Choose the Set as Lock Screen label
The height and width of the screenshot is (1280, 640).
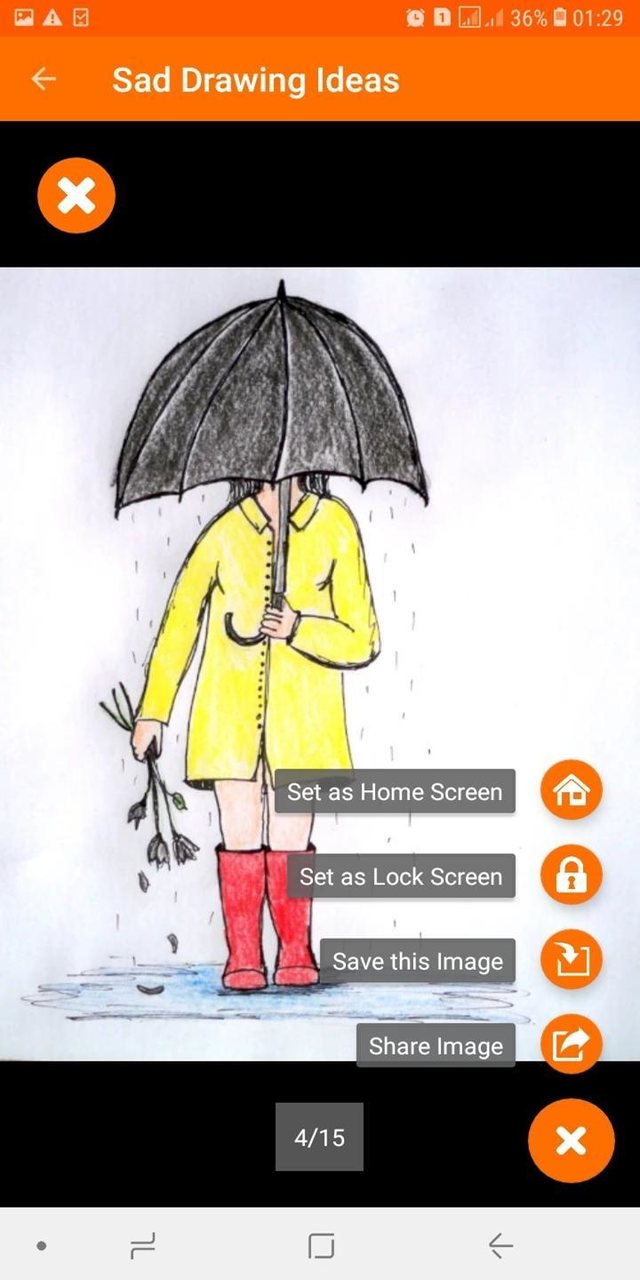pos(401,877)
